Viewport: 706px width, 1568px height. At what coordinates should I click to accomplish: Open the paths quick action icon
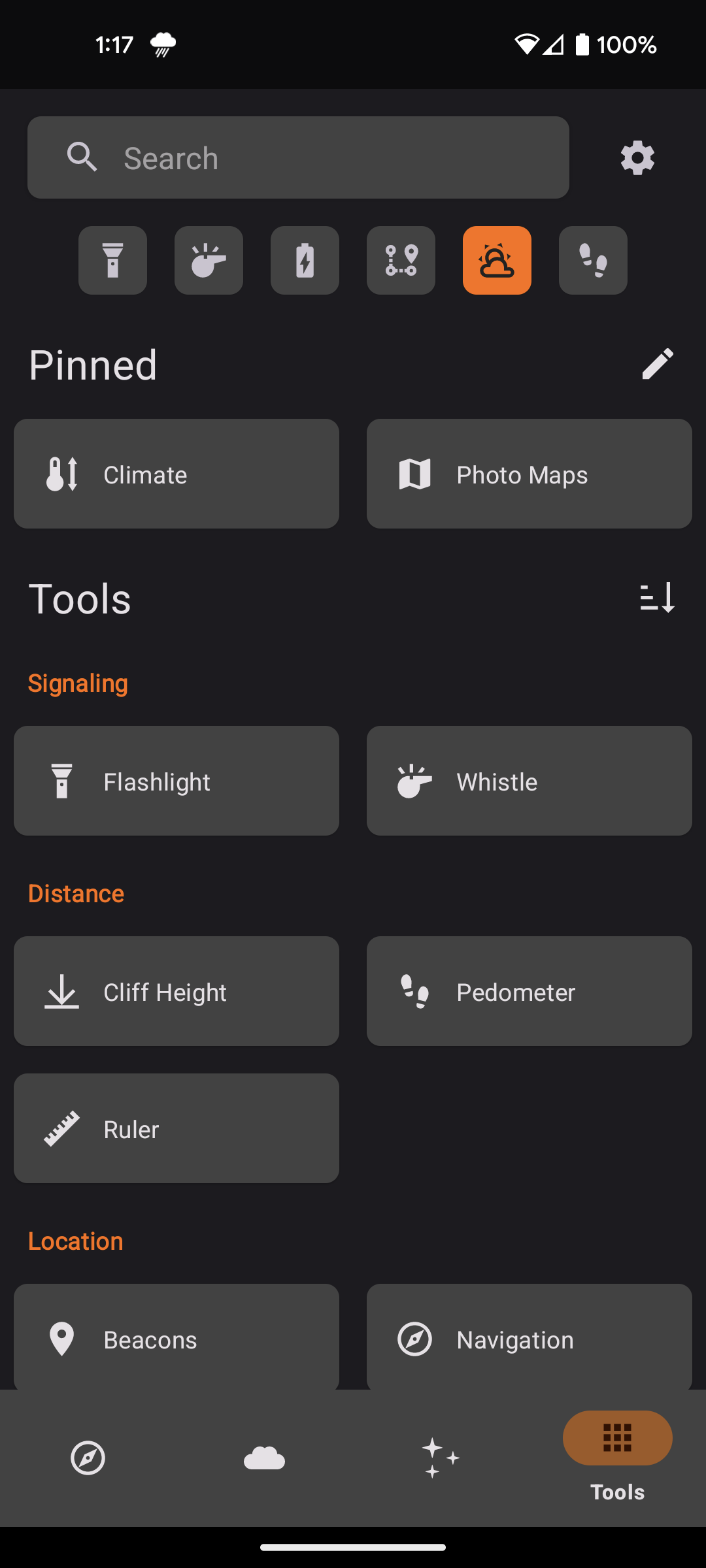click(401, 260)
